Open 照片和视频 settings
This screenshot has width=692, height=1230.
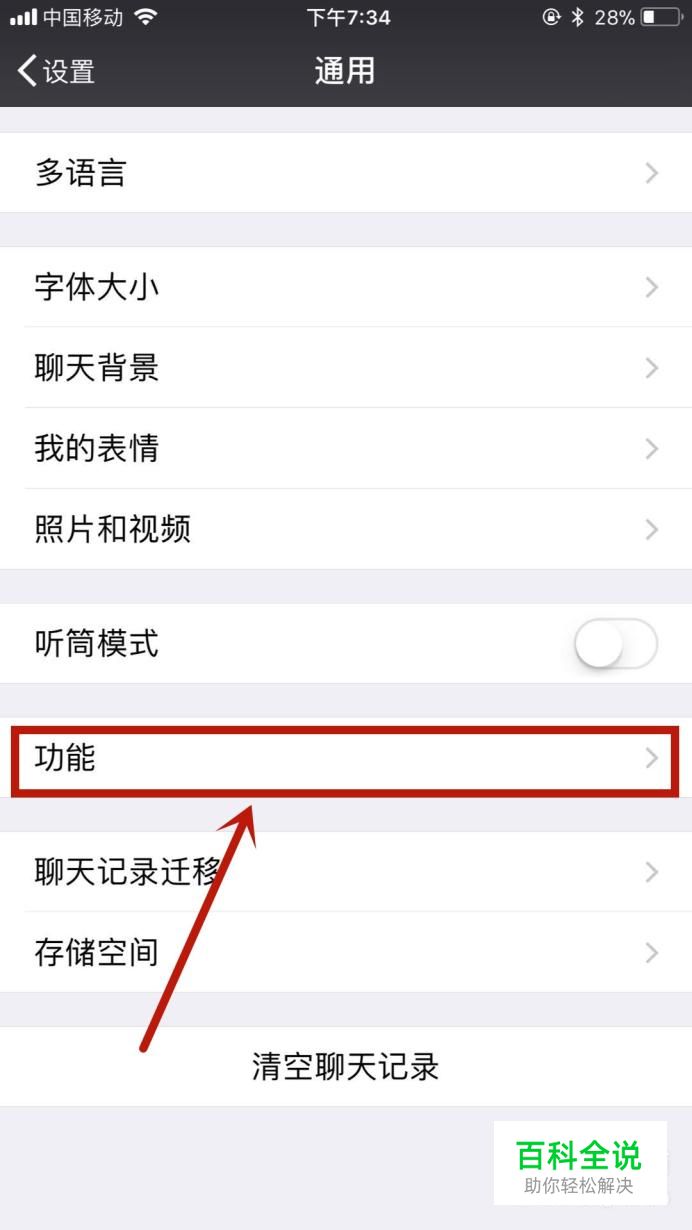click(345, 529)
